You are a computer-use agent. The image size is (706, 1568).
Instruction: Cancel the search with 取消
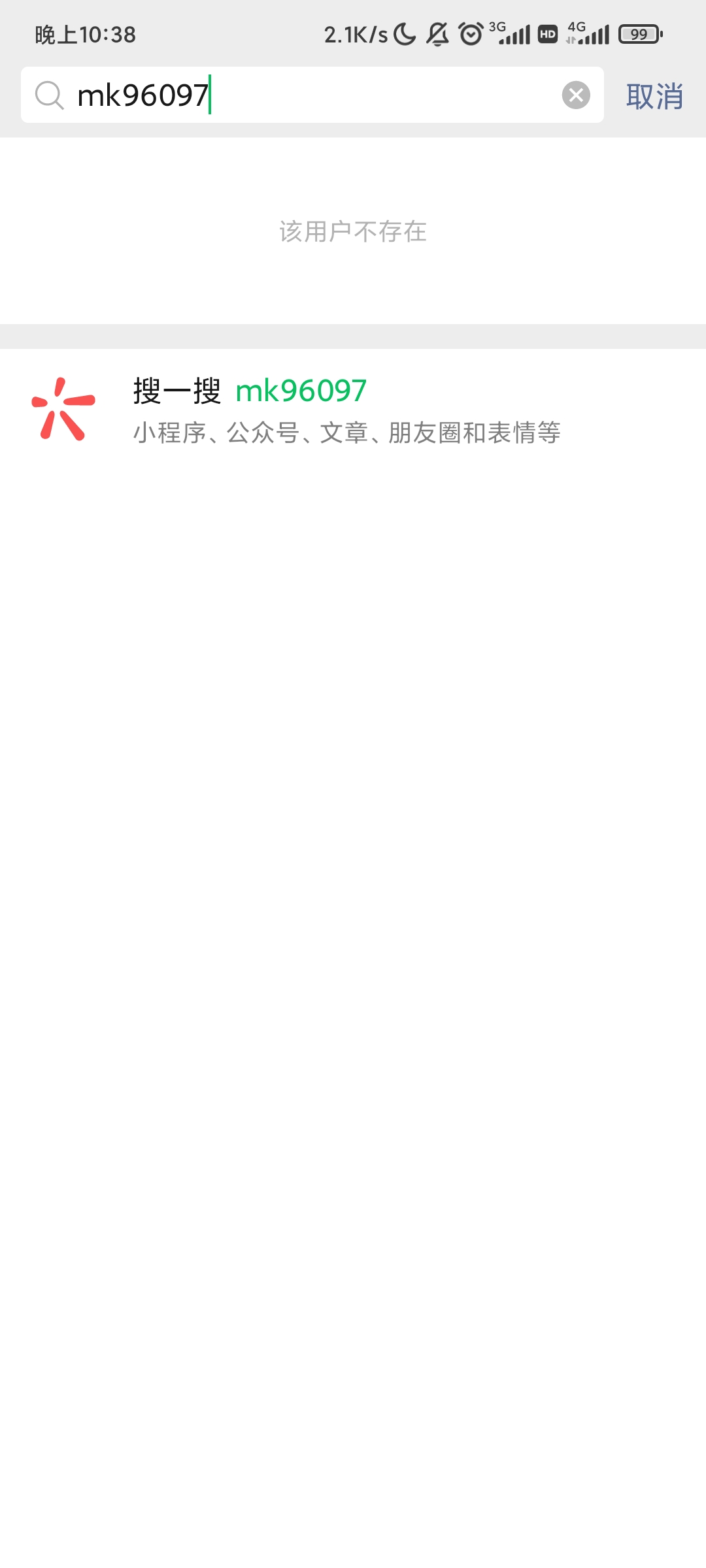654,97
